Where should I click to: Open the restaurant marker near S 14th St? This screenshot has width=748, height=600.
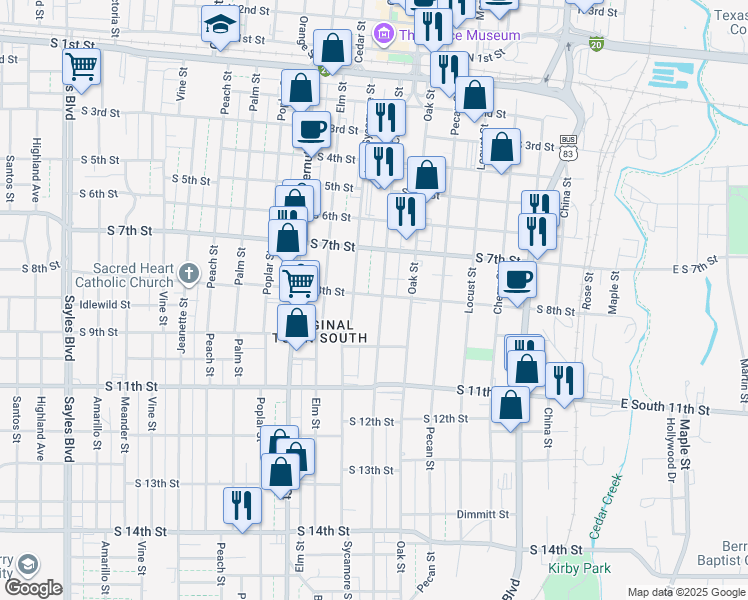click(x=241, y=504)
